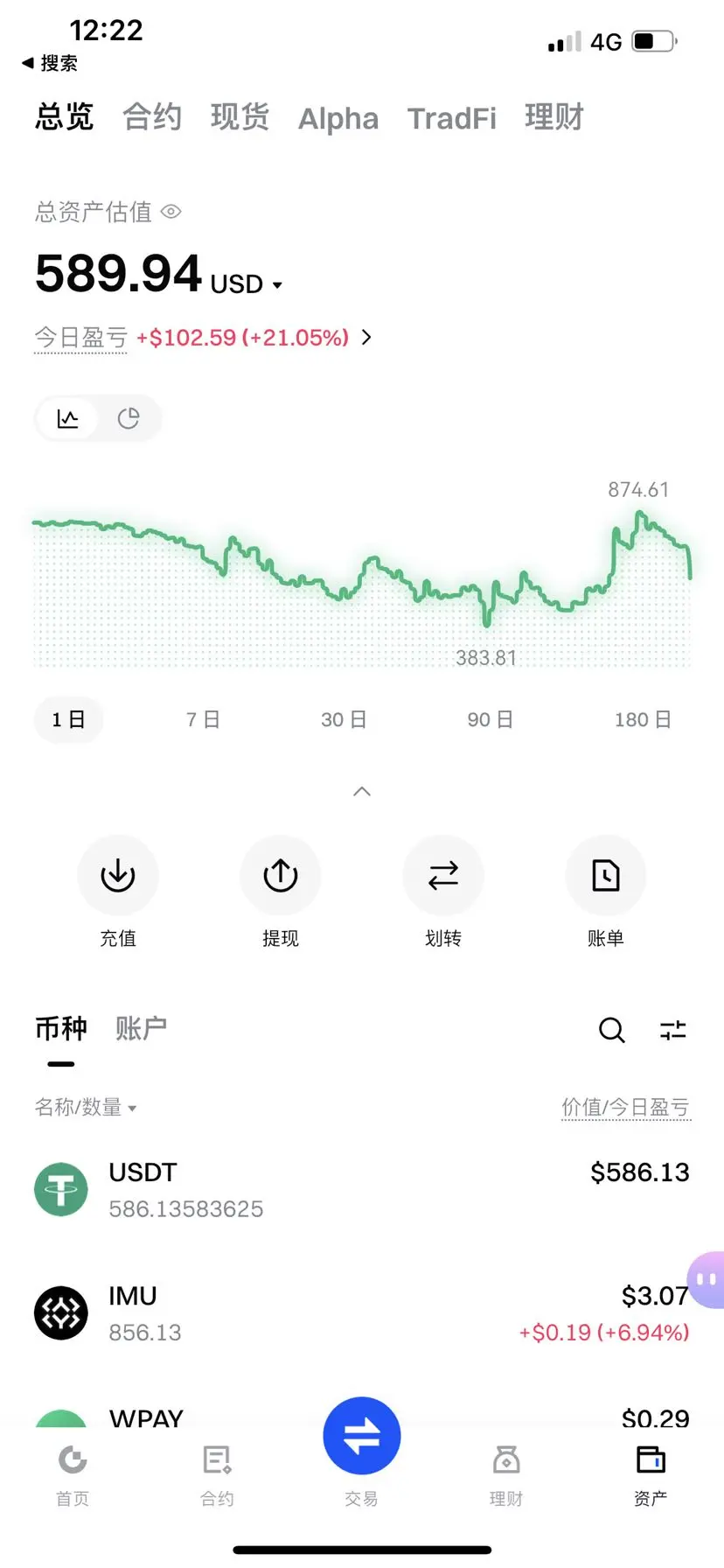The height and width of the screenshot is (1568, 724).
Task: Open 账单 statement
Action: click(x=606, y=875)
